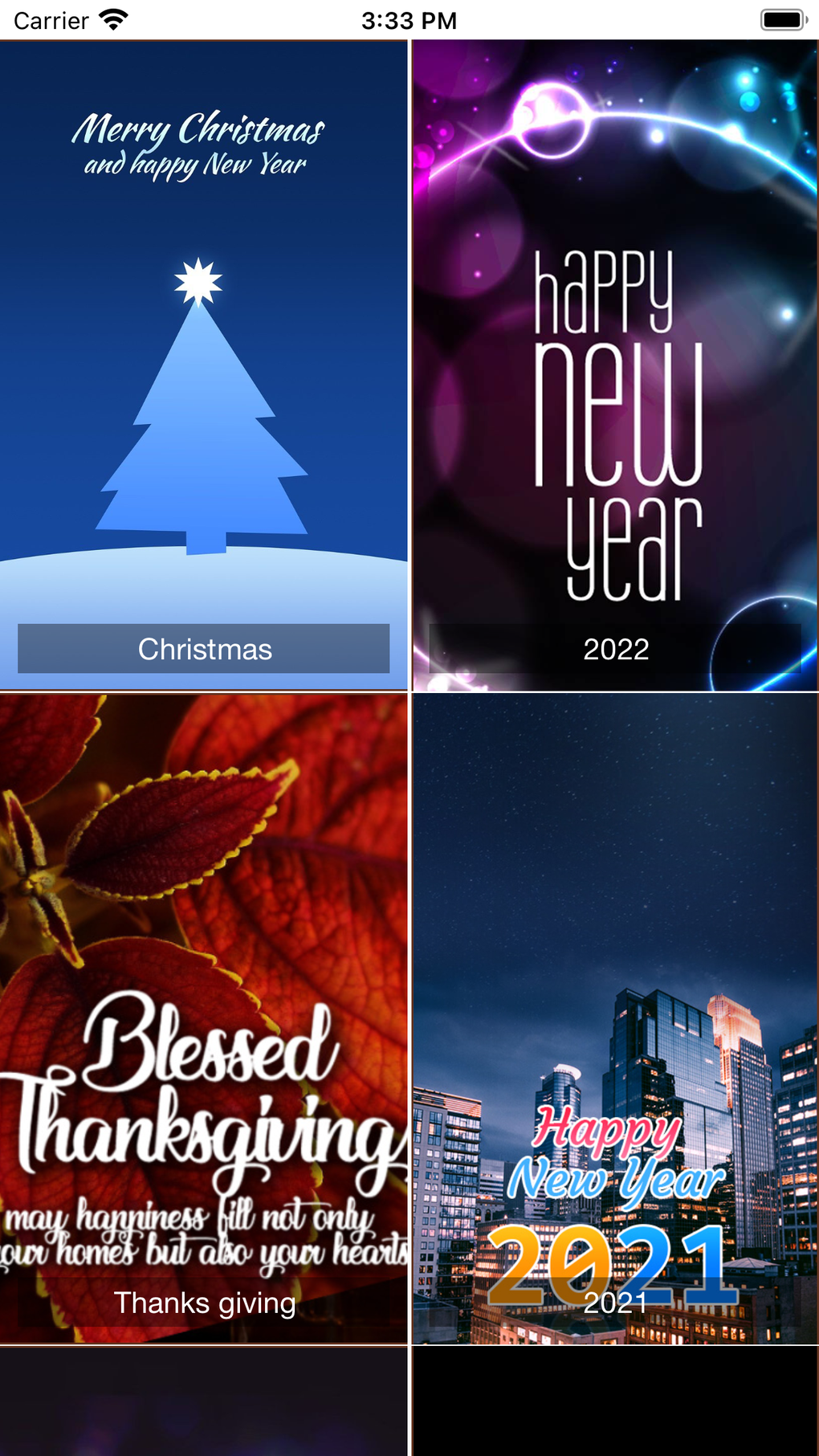The height and width of the screenshot is (1456, 819).
Task: Open the Thanks giving card tile
Action: [204, 1018]
